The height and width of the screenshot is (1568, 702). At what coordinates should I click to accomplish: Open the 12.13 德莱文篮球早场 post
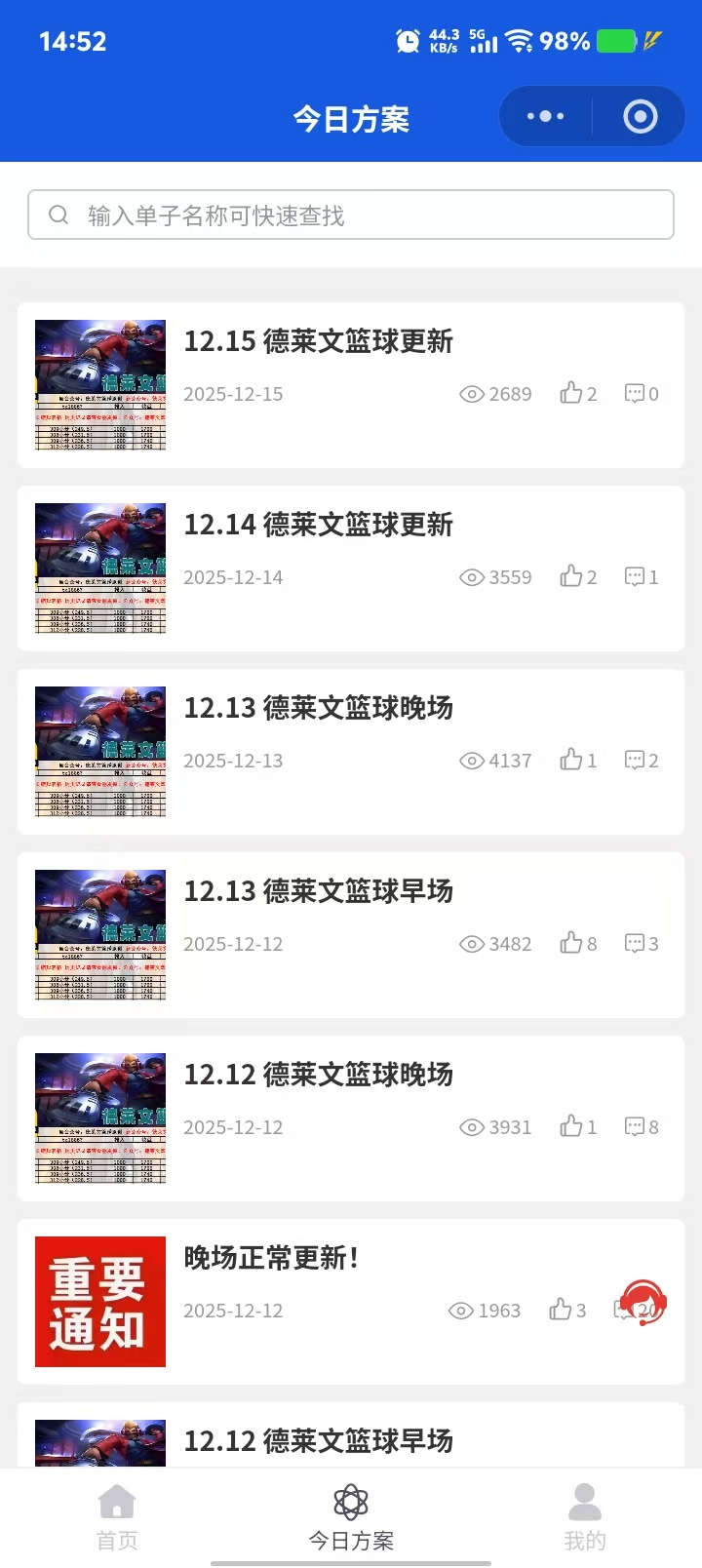(x=319, y=891)
